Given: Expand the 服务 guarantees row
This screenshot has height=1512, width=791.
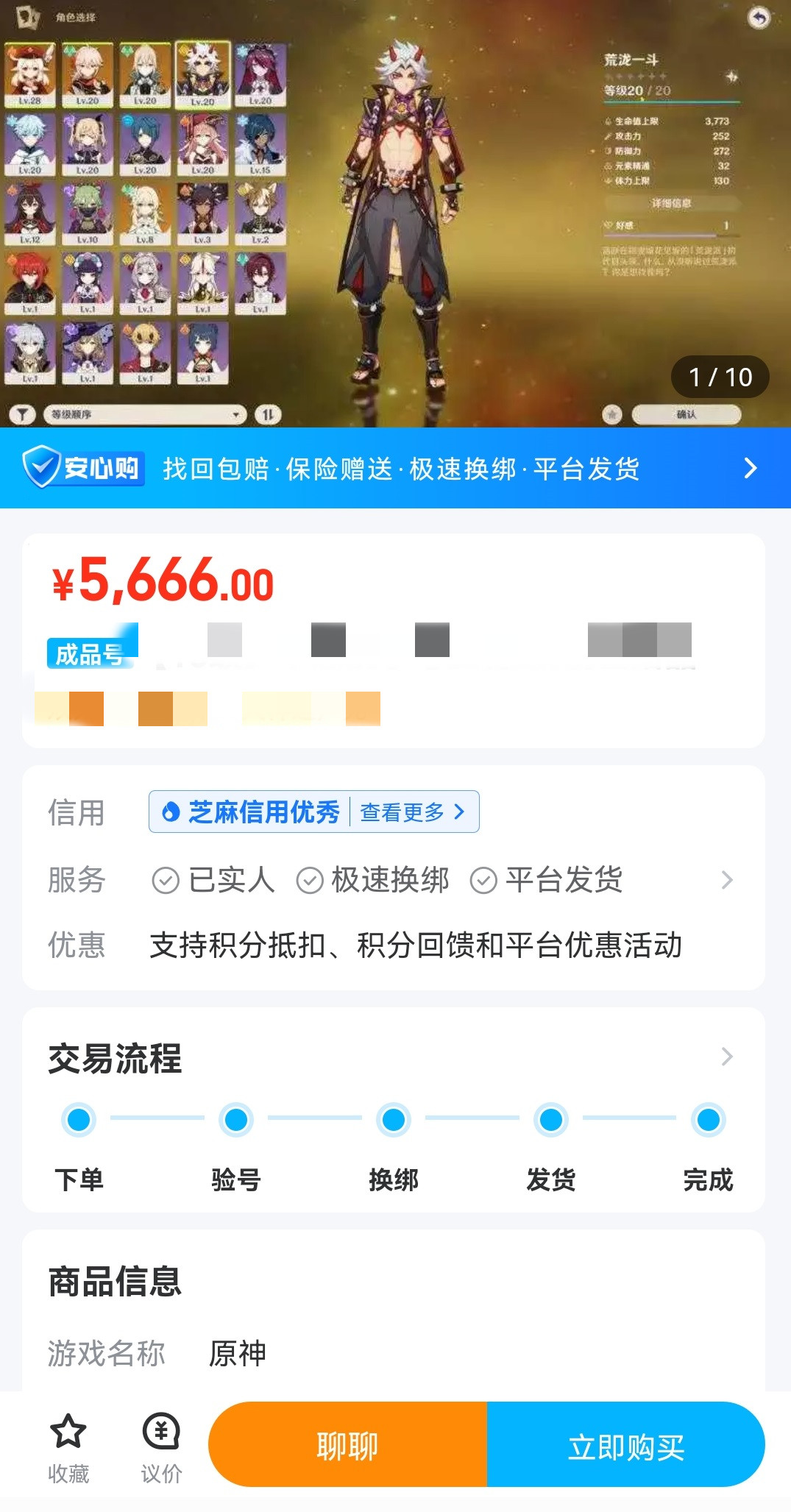Looking at the screenshot, I should 726,880.
